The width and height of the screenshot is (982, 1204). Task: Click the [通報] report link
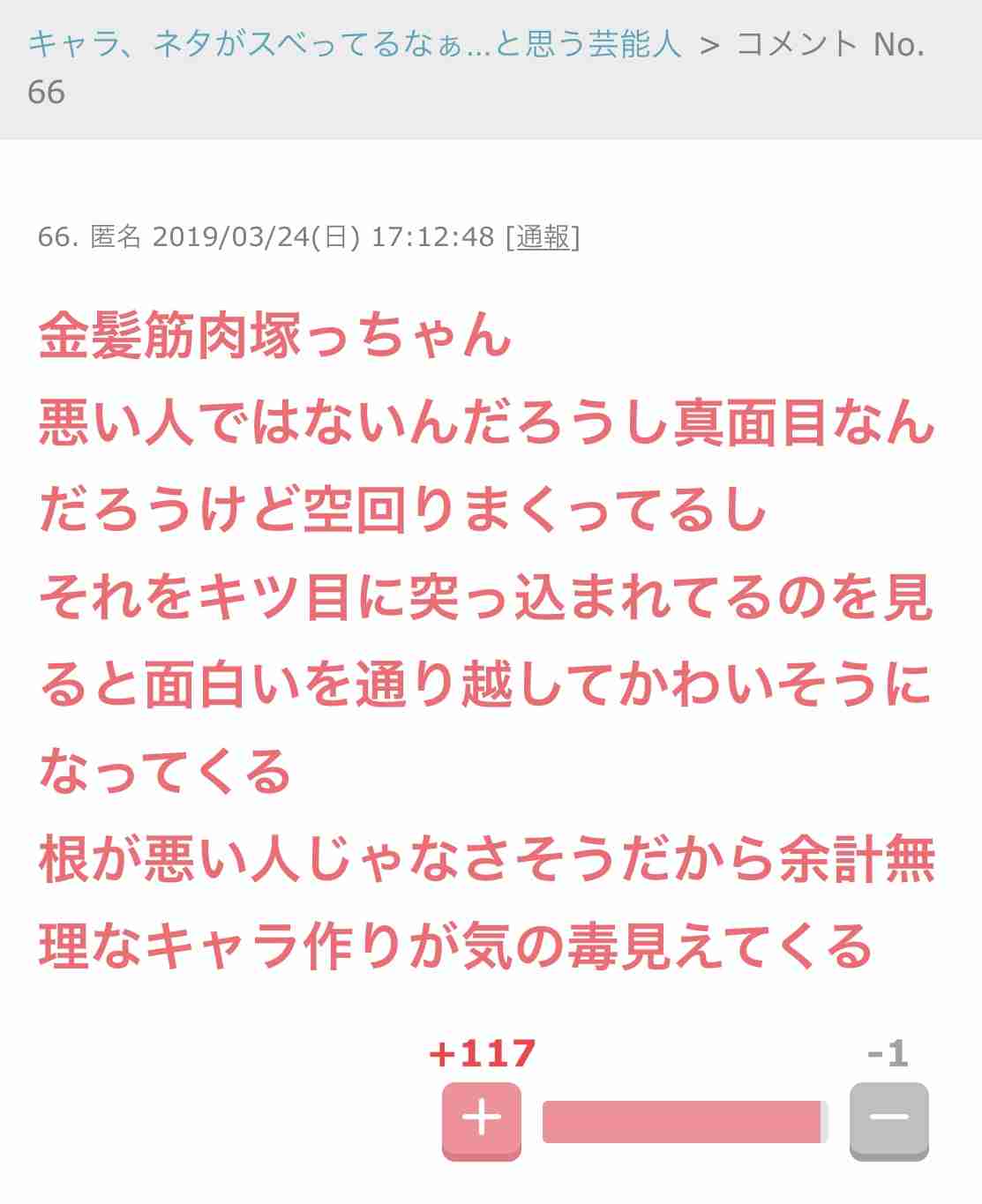pyautogui.click(x=541, y=236)
